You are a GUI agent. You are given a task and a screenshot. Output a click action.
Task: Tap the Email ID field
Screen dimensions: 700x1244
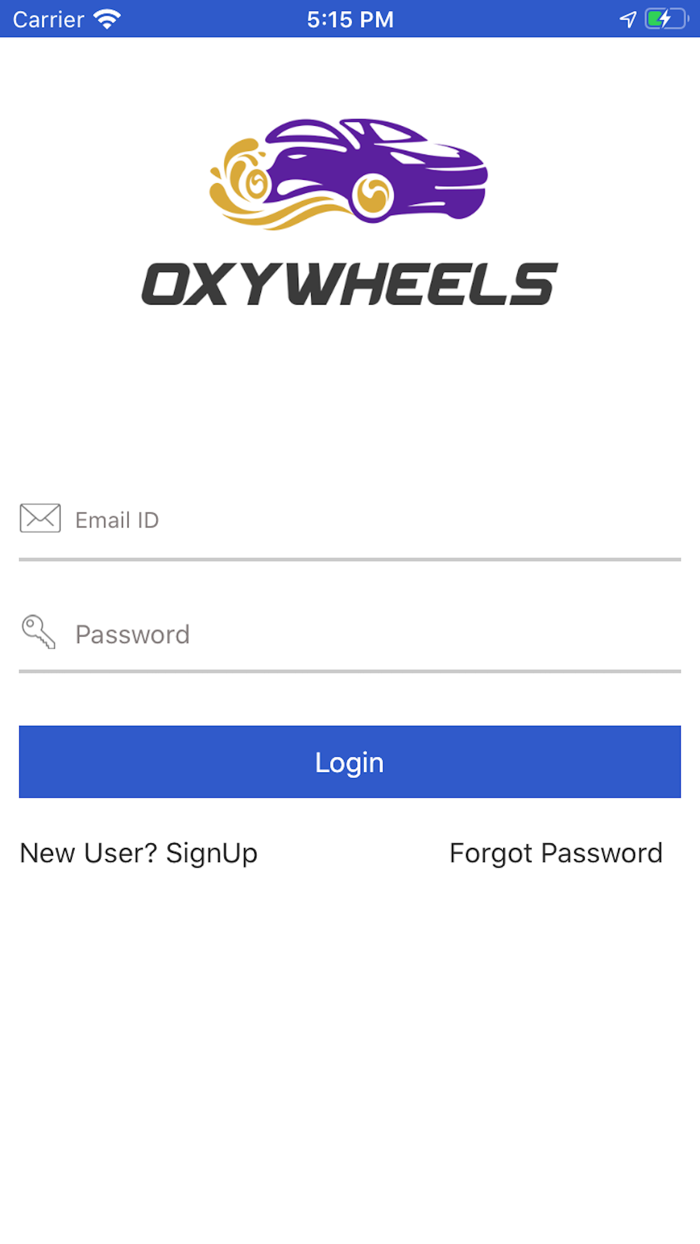click(x=350, y=520)
